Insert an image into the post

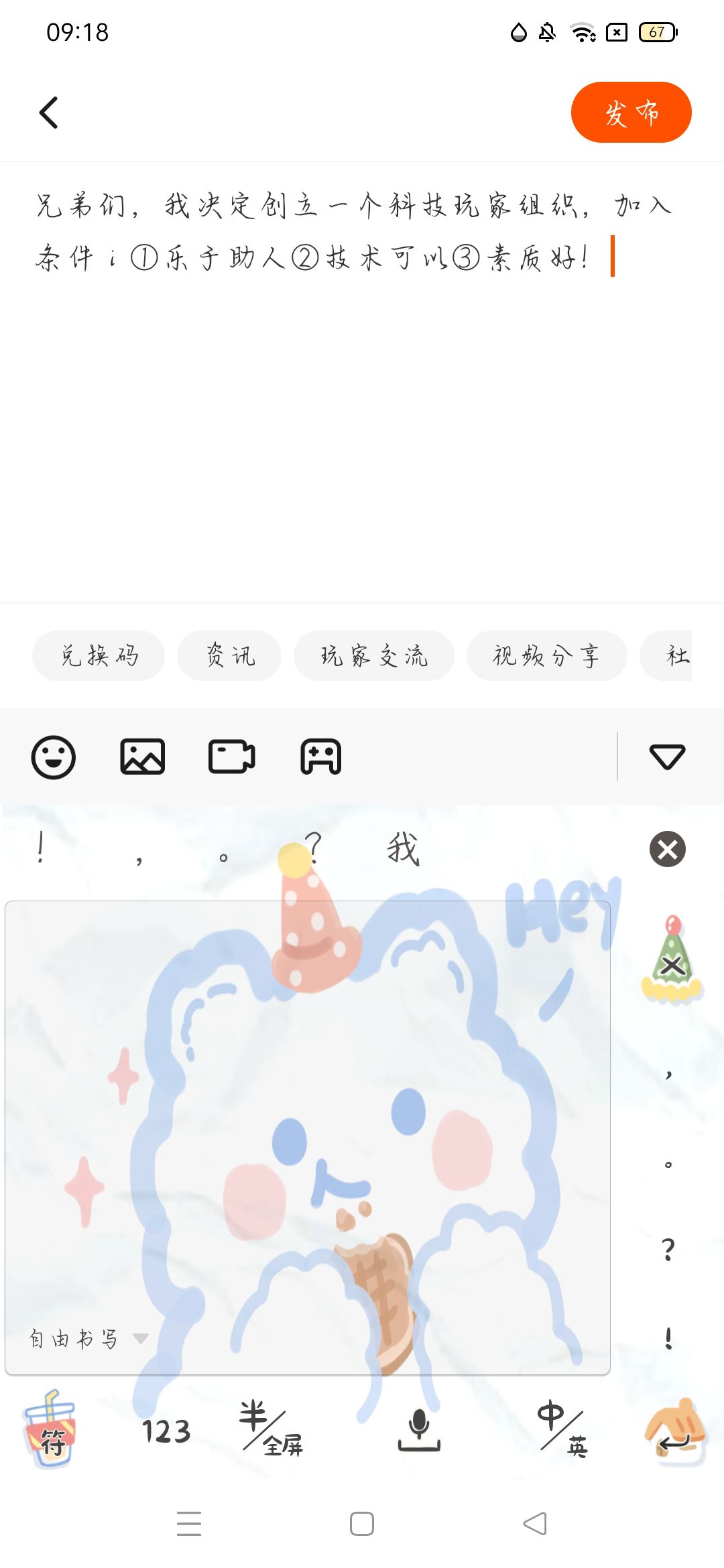tap(142, 757)
